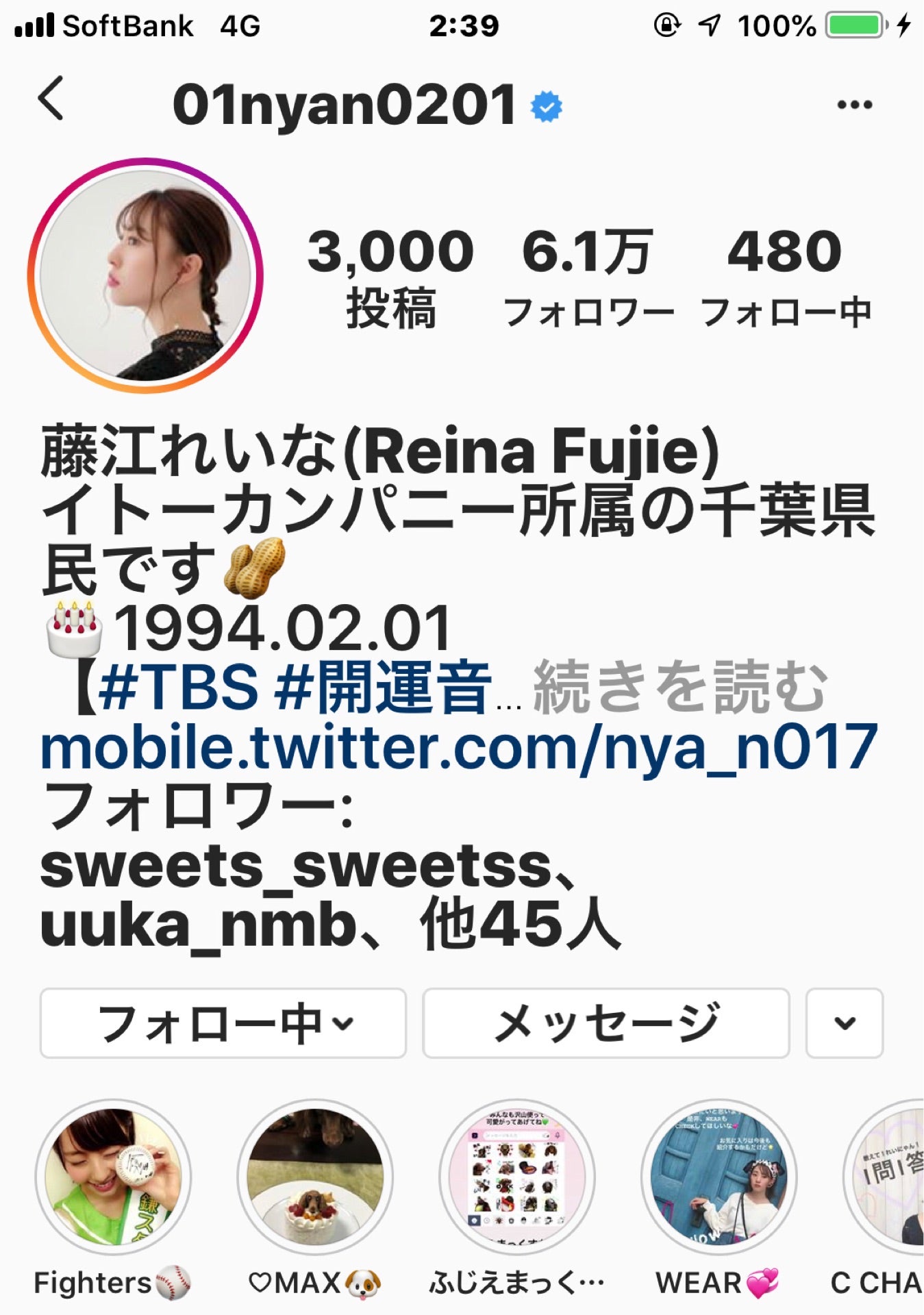Open the 3,000 投稿 posts list
The height and width of the screenshot is (1315, 924).
coord(390,277)
